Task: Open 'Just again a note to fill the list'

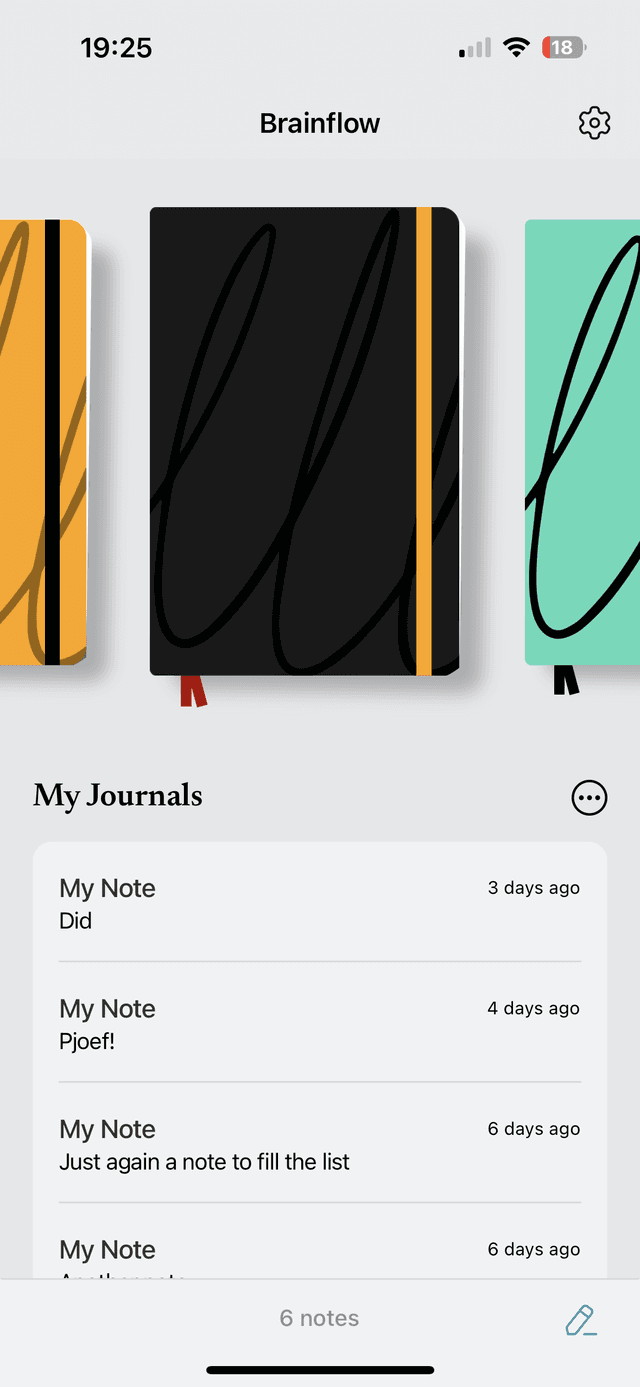Action: click(319, 1144)
